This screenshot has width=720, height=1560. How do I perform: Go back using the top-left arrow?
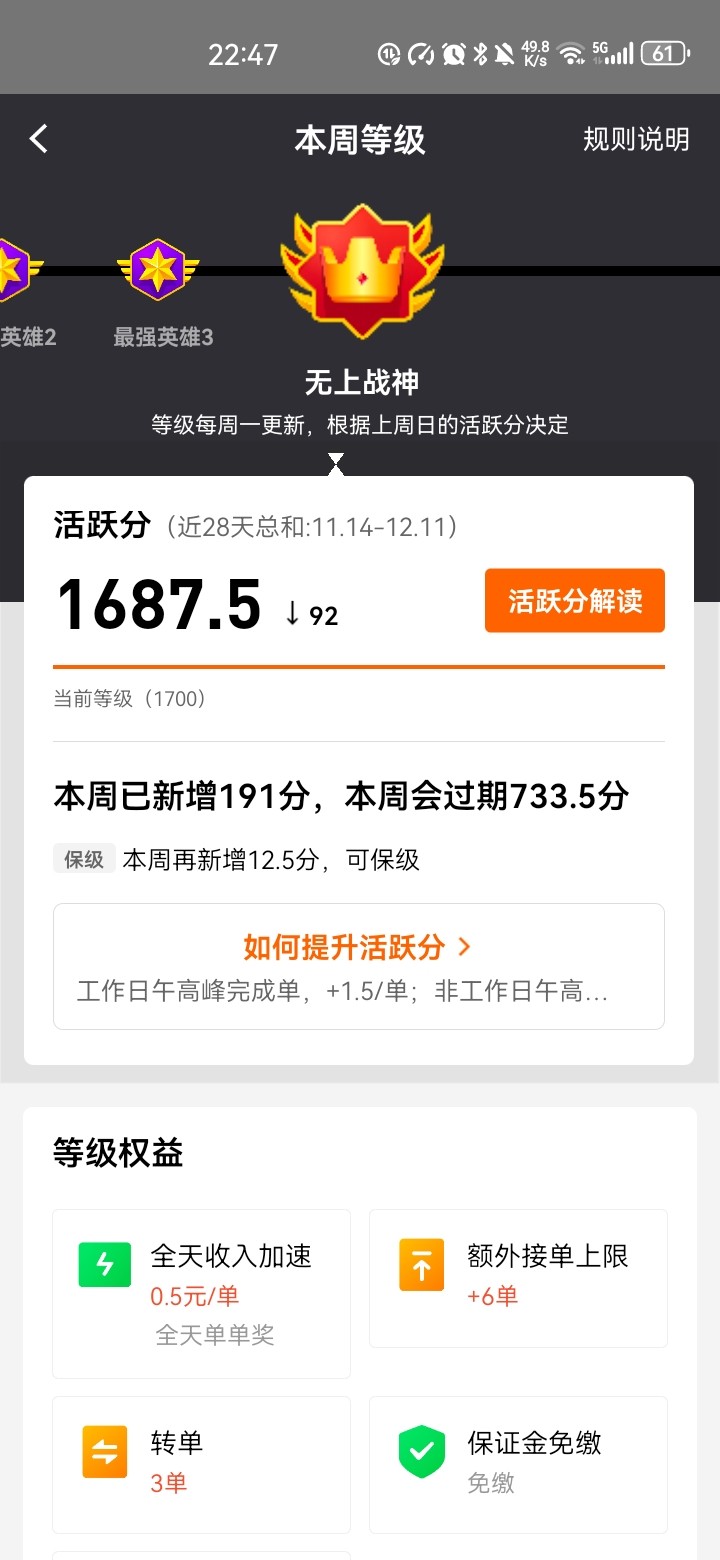39,139
